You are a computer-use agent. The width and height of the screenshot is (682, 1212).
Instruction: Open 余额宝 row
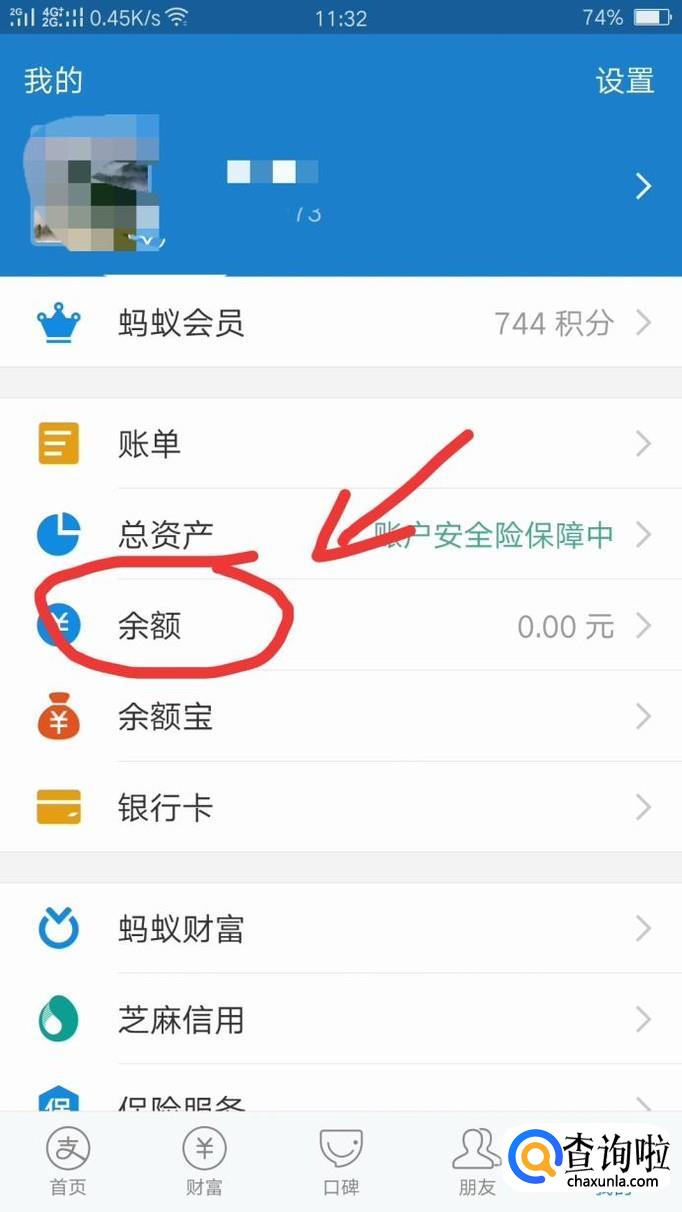(340, 717)
